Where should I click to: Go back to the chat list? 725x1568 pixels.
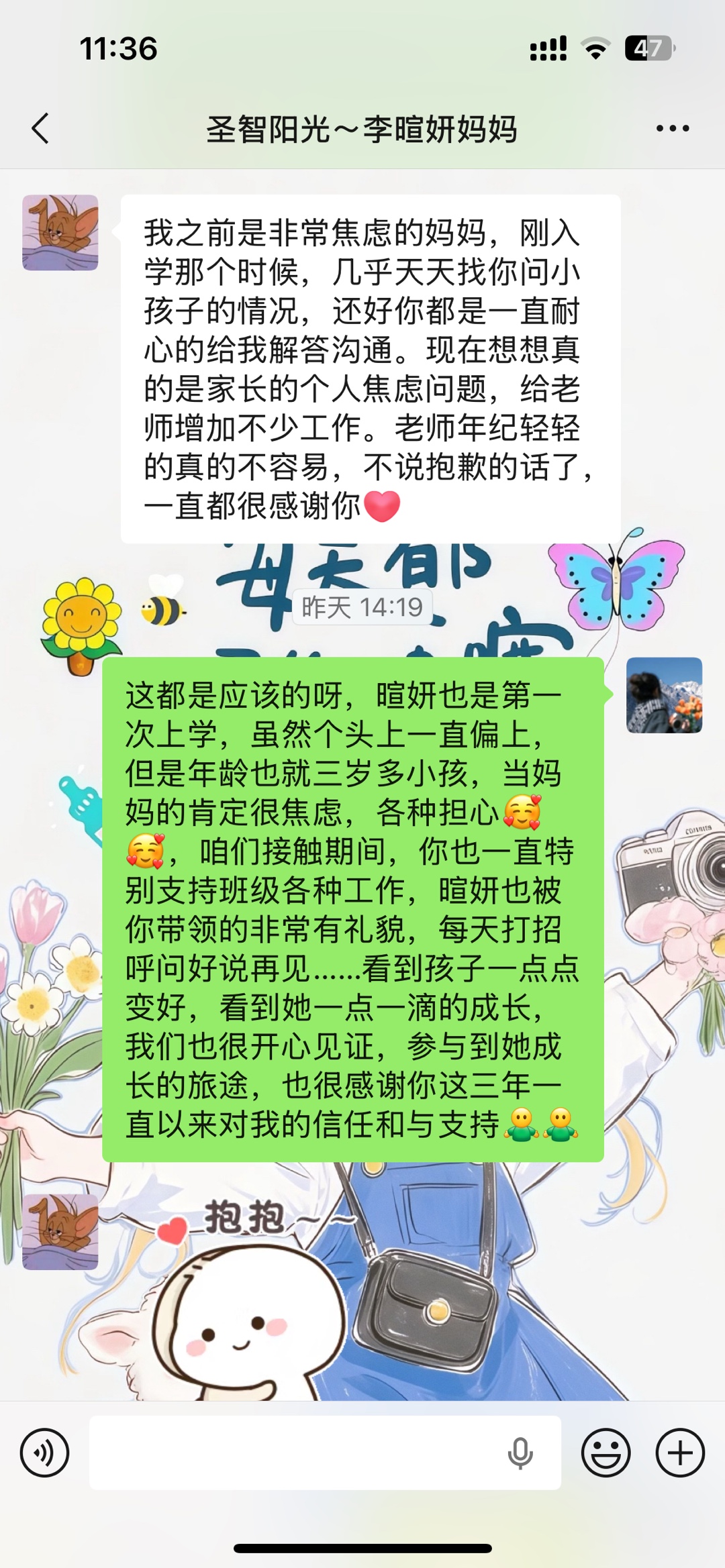pos(40,128)
